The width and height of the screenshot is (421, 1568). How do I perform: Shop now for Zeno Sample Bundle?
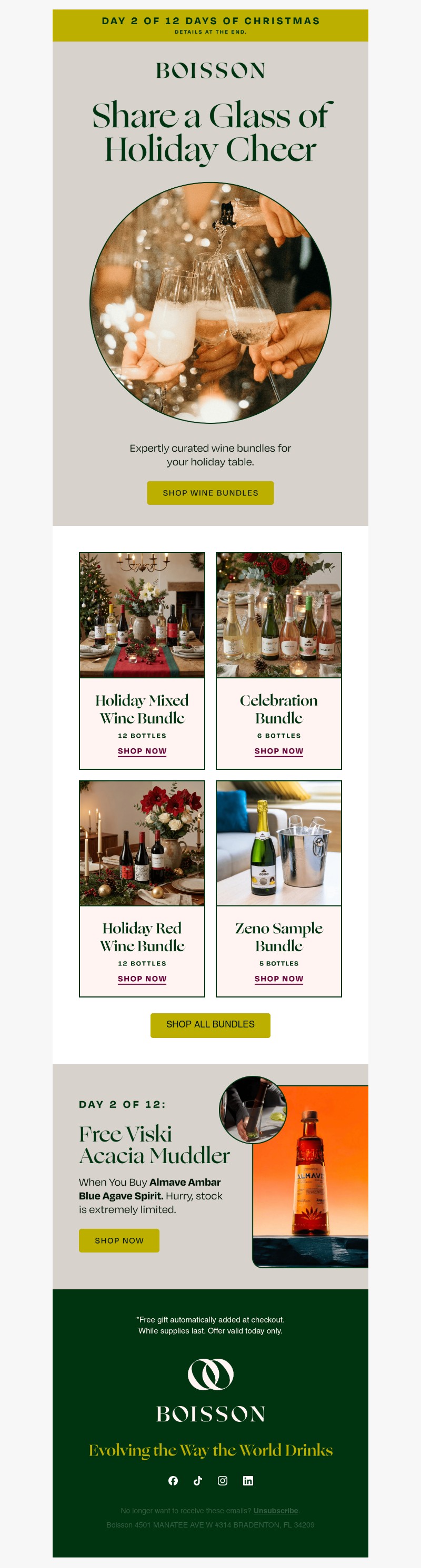click(x=278, y=978)
